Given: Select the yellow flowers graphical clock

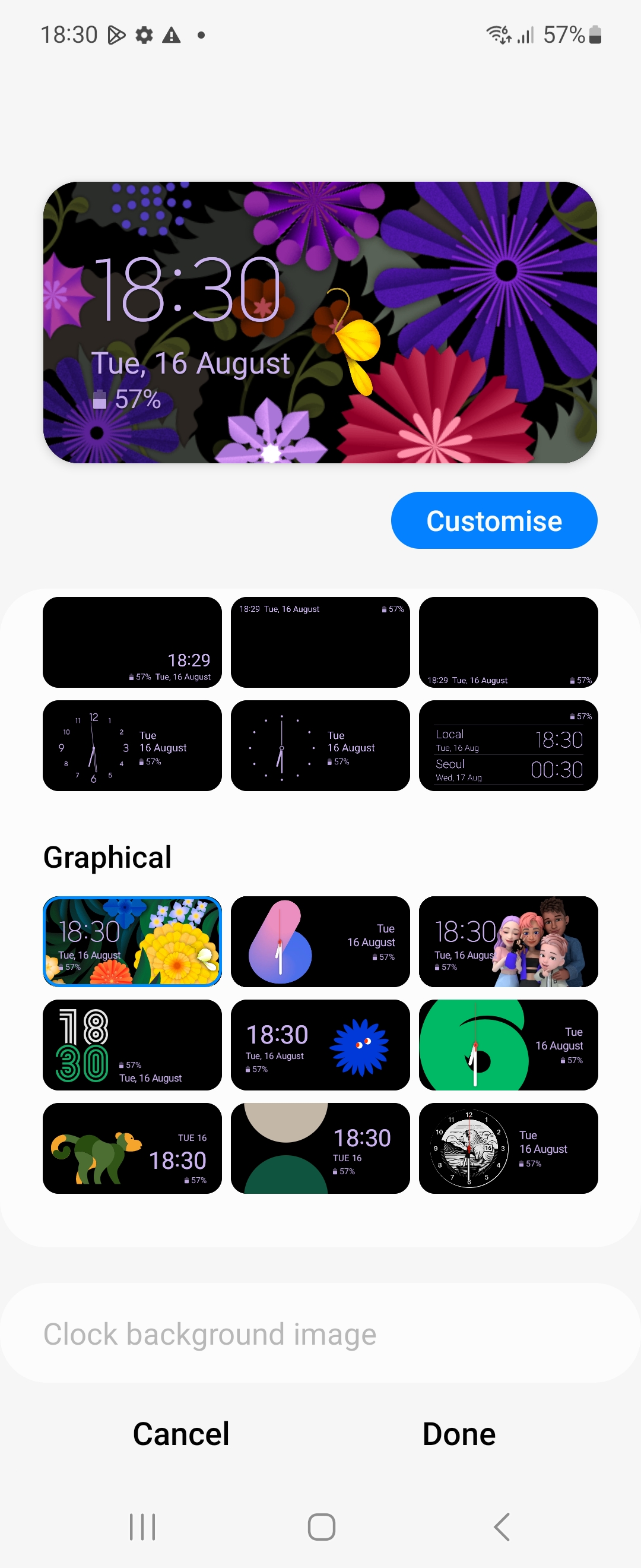Looking at the screenshot, I should [132, 941].
